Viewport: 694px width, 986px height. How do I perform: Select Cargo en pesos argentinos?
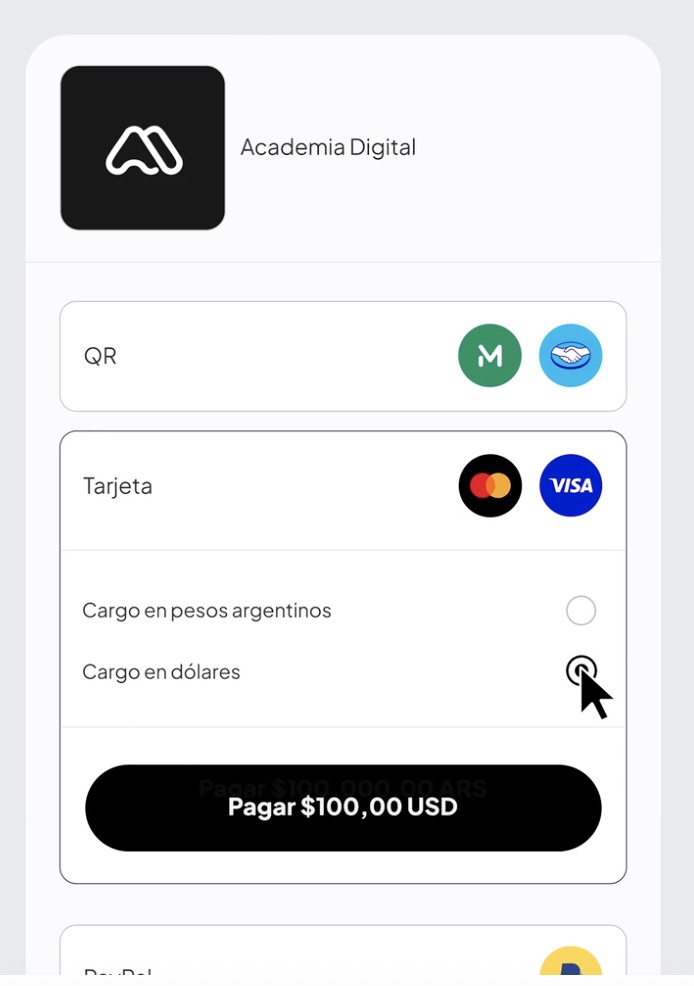click(x=580, y=610)
